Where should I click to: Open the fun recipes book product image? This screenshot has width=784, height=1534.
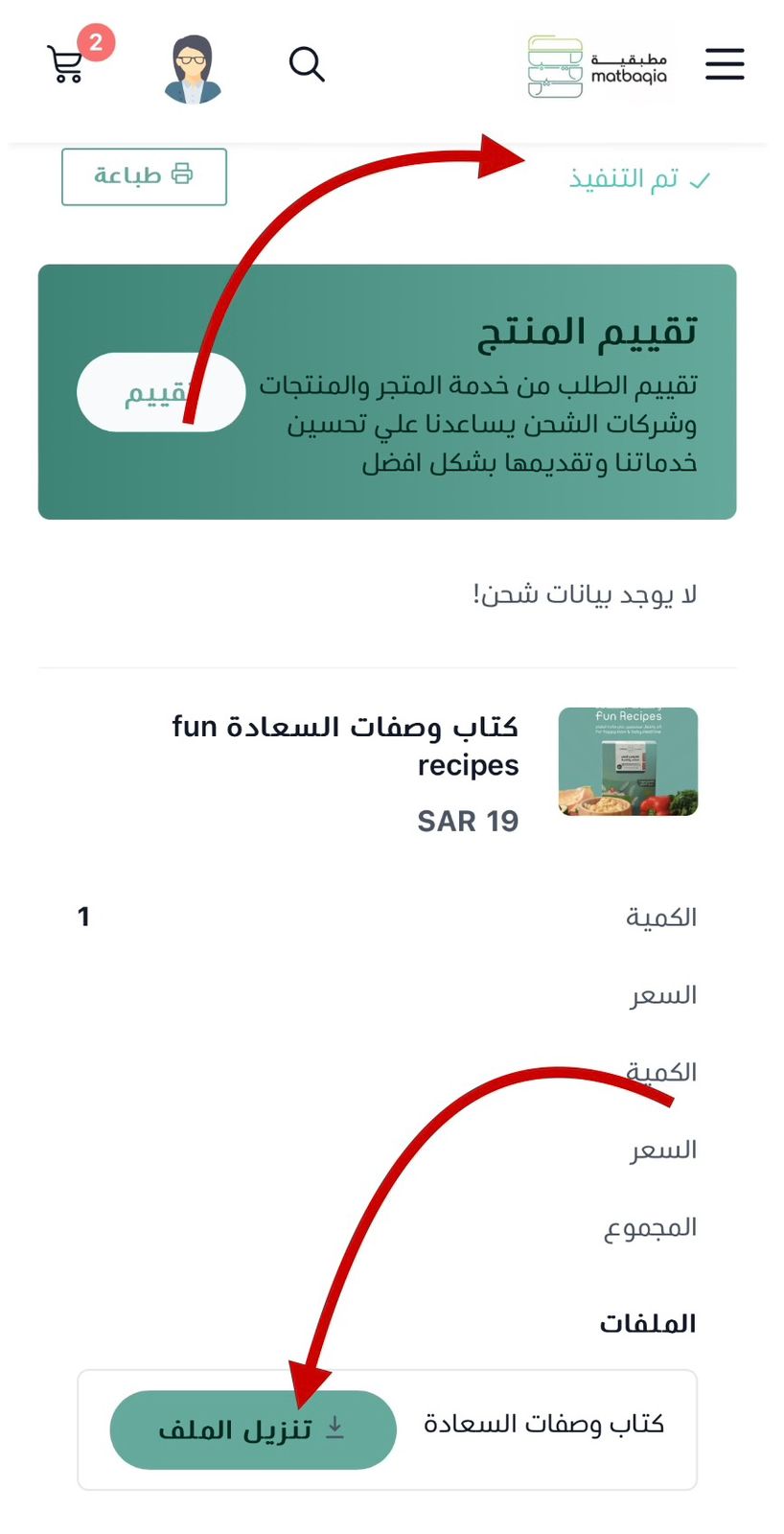[628, 761]
